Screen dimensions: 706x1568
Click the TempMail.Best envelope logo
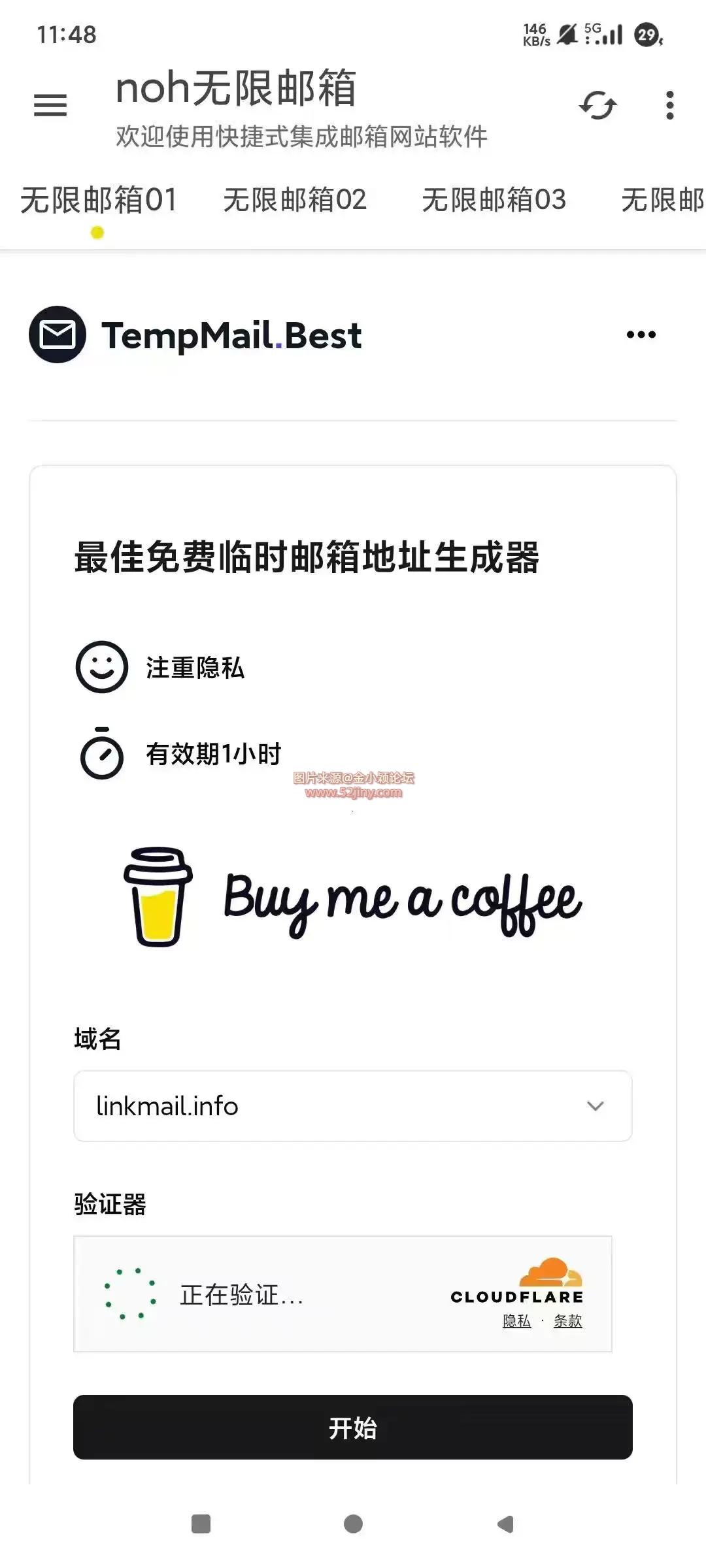coord(58,335)
